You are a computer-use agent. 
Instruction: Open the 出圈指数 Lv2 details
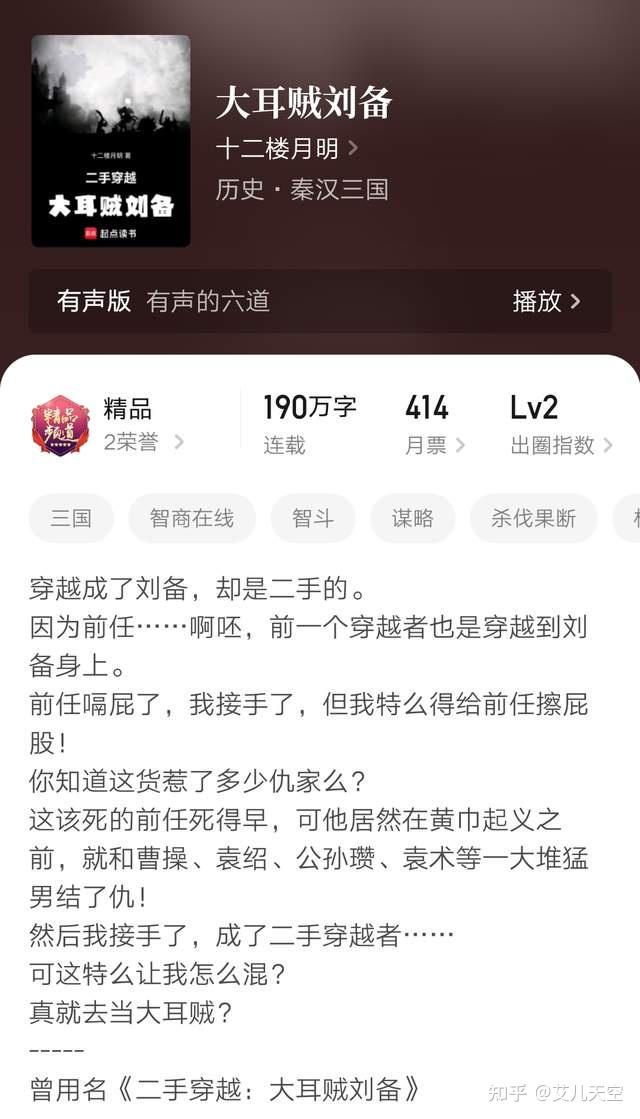(561, 425)
